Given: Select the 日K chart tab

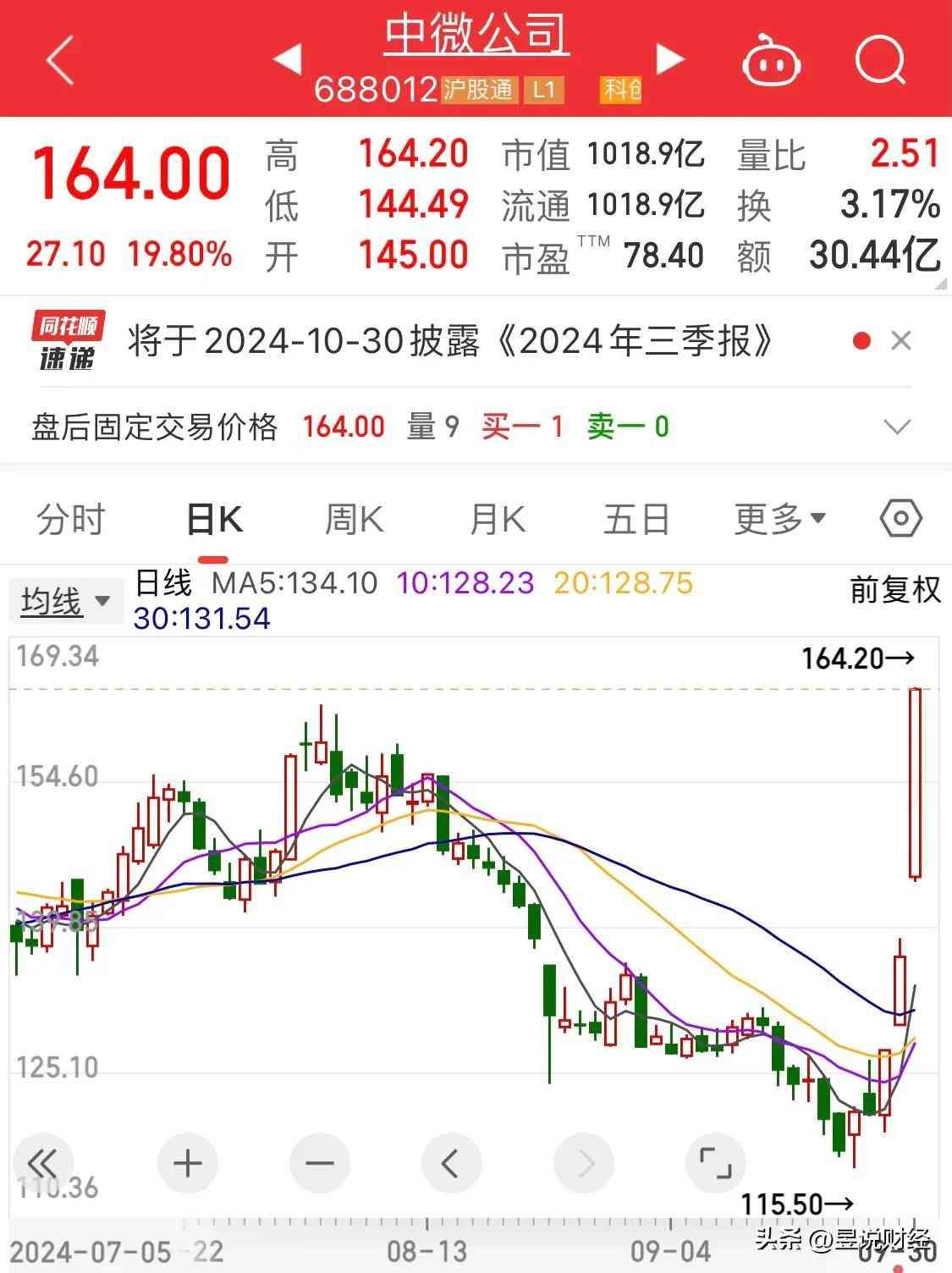Looking at the screenshot, I should pyautogui.click(x=214, y=519).
